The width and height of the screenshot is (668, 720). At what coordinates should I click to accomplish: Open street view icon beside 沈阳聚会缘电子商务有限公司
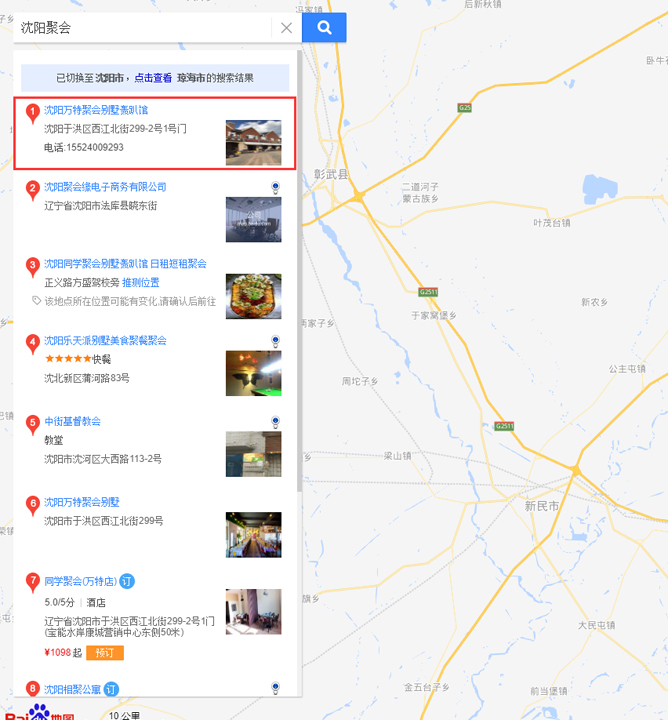[x=275, y=187]
